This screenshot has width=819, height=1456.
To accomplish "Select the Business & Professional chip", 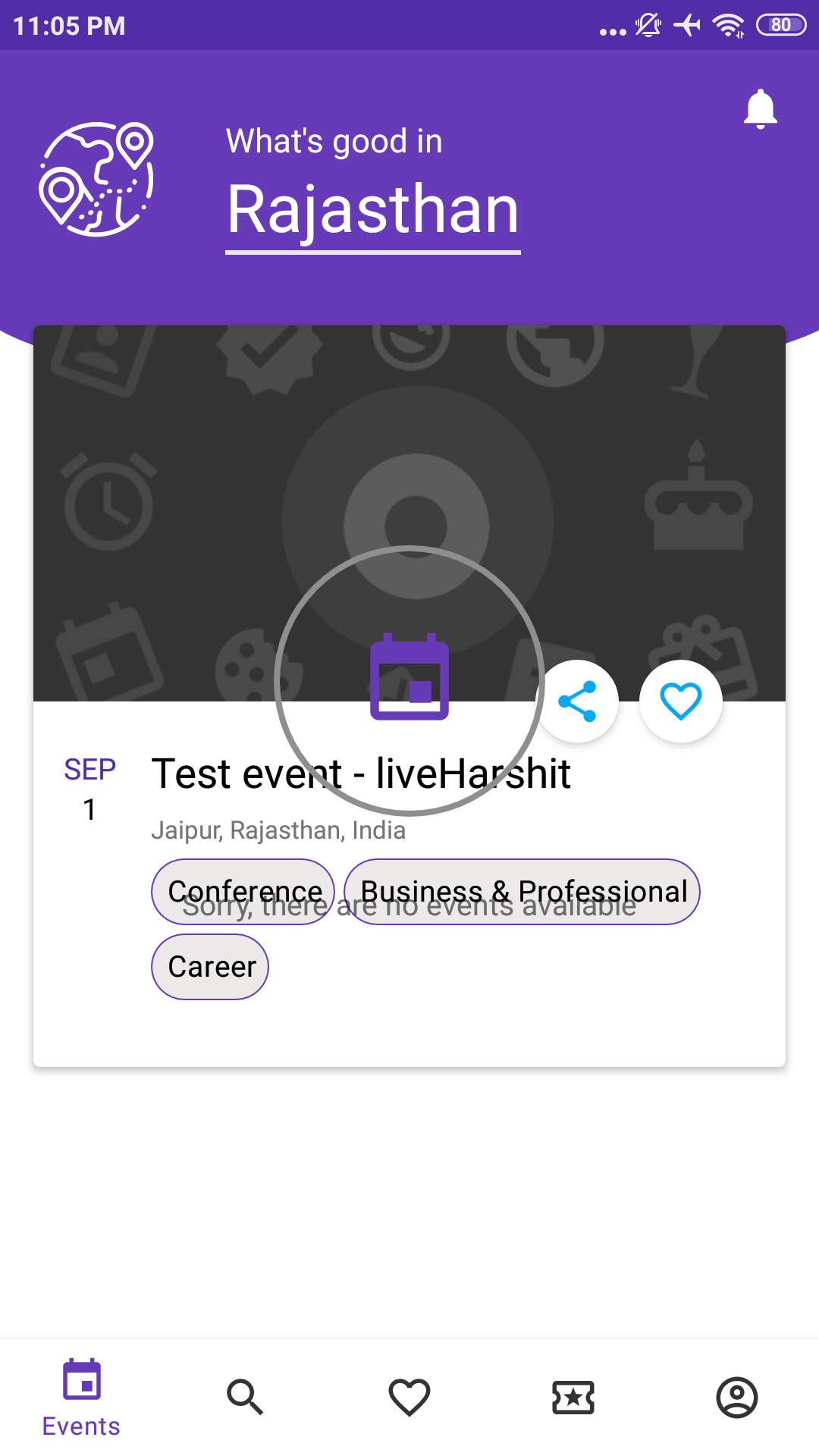I will 522,891.
